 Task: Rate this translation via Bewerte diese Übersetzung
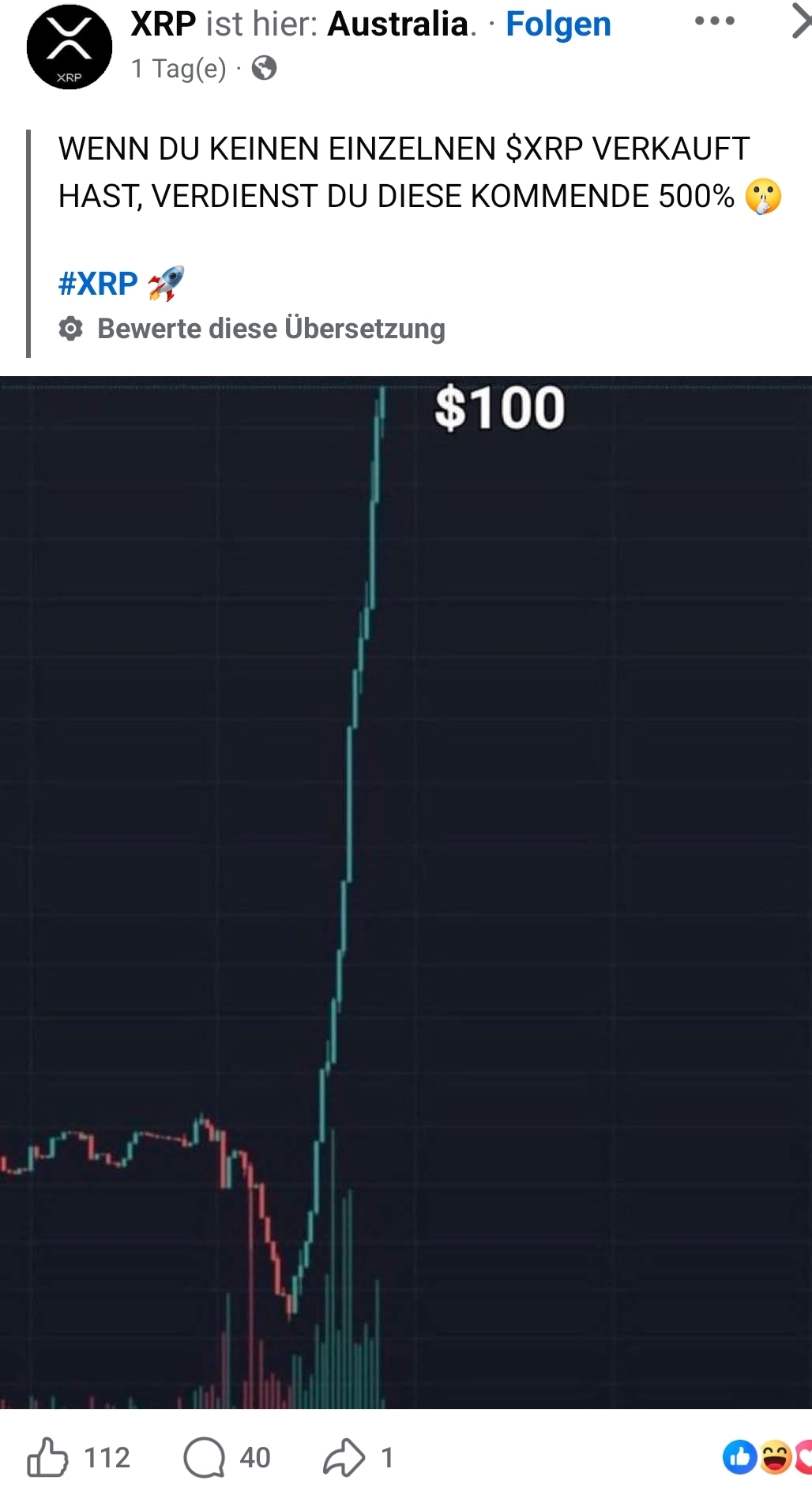coord(271,329)
